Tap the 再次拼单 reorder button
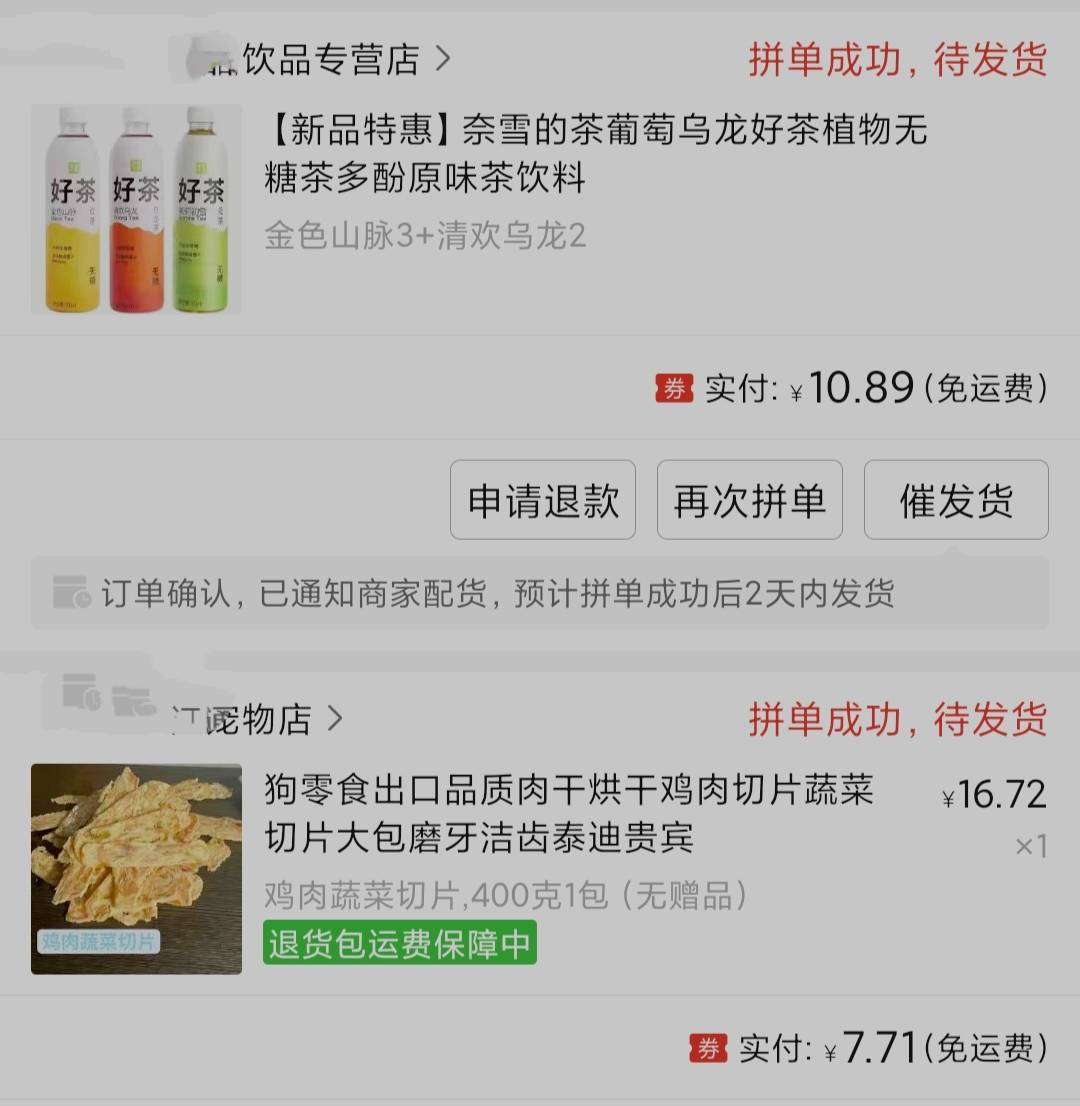The image size is (1080, 1106). (x=750, y=500)
